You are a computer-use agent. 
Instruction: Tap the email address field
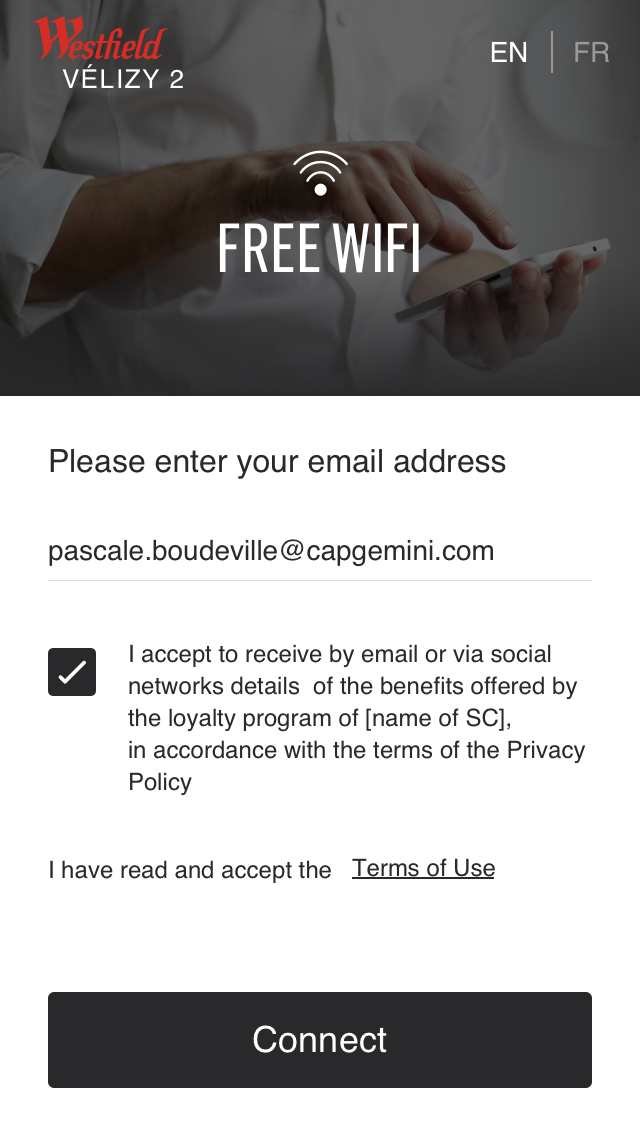point(320,551)
